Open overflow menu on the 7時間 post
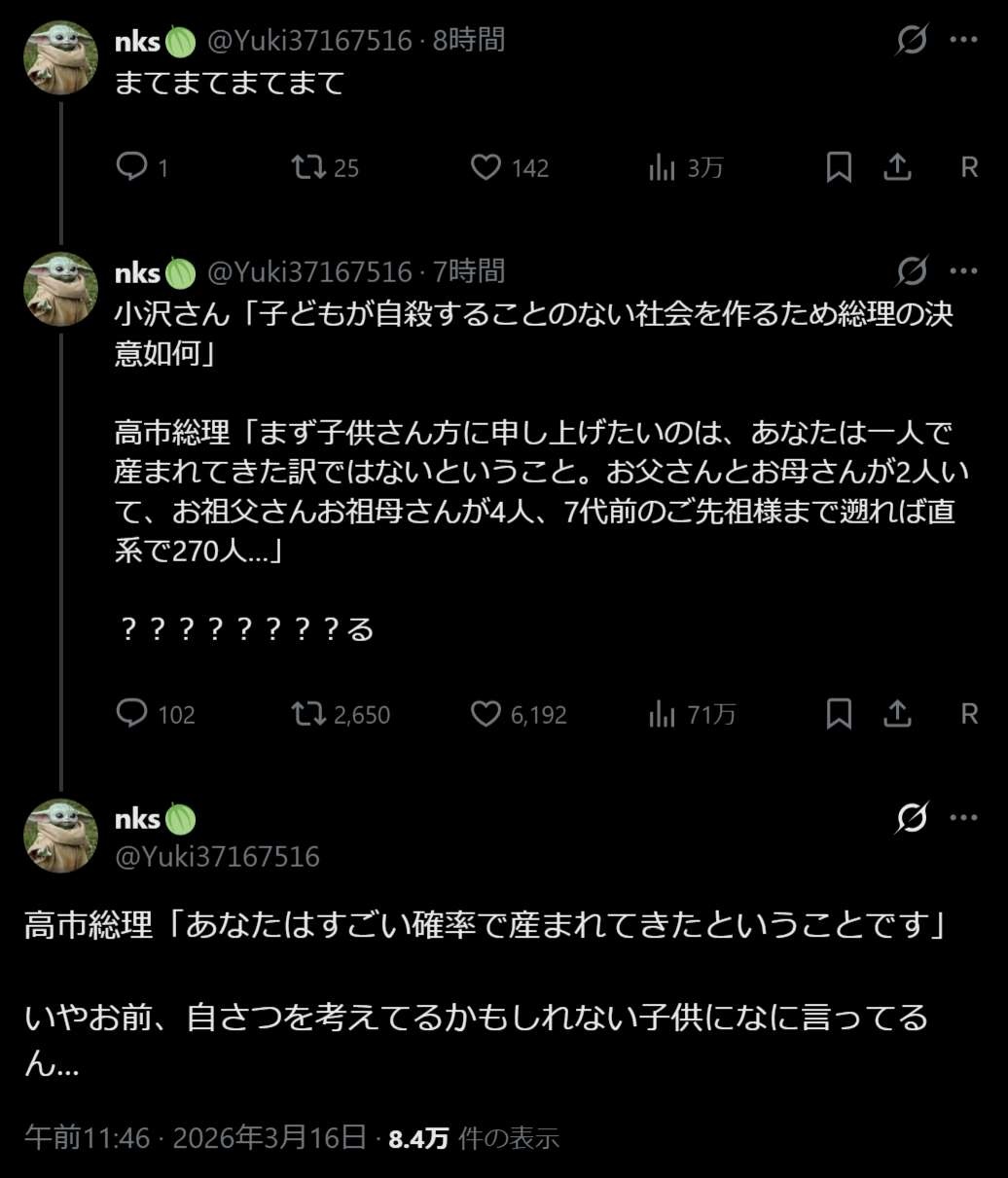The width and height of the screenshot is (1008, 1178). point(963,271)
